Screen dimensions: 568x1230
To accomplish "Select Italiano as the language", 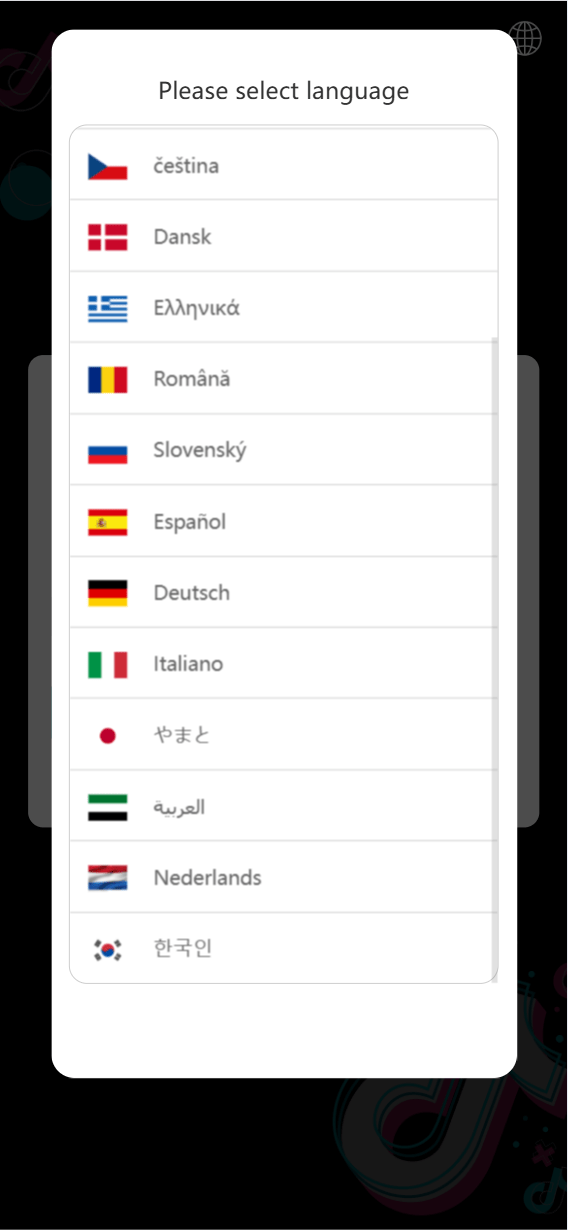I will coord(283,663).
